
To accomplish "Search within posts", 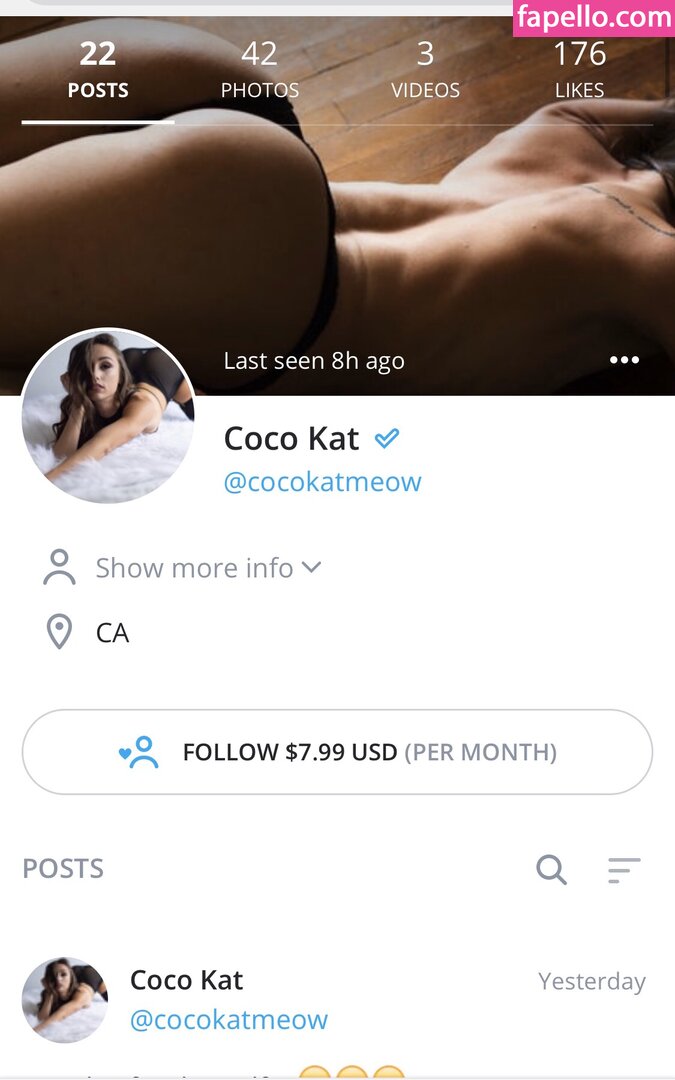I will pos(551,870).
